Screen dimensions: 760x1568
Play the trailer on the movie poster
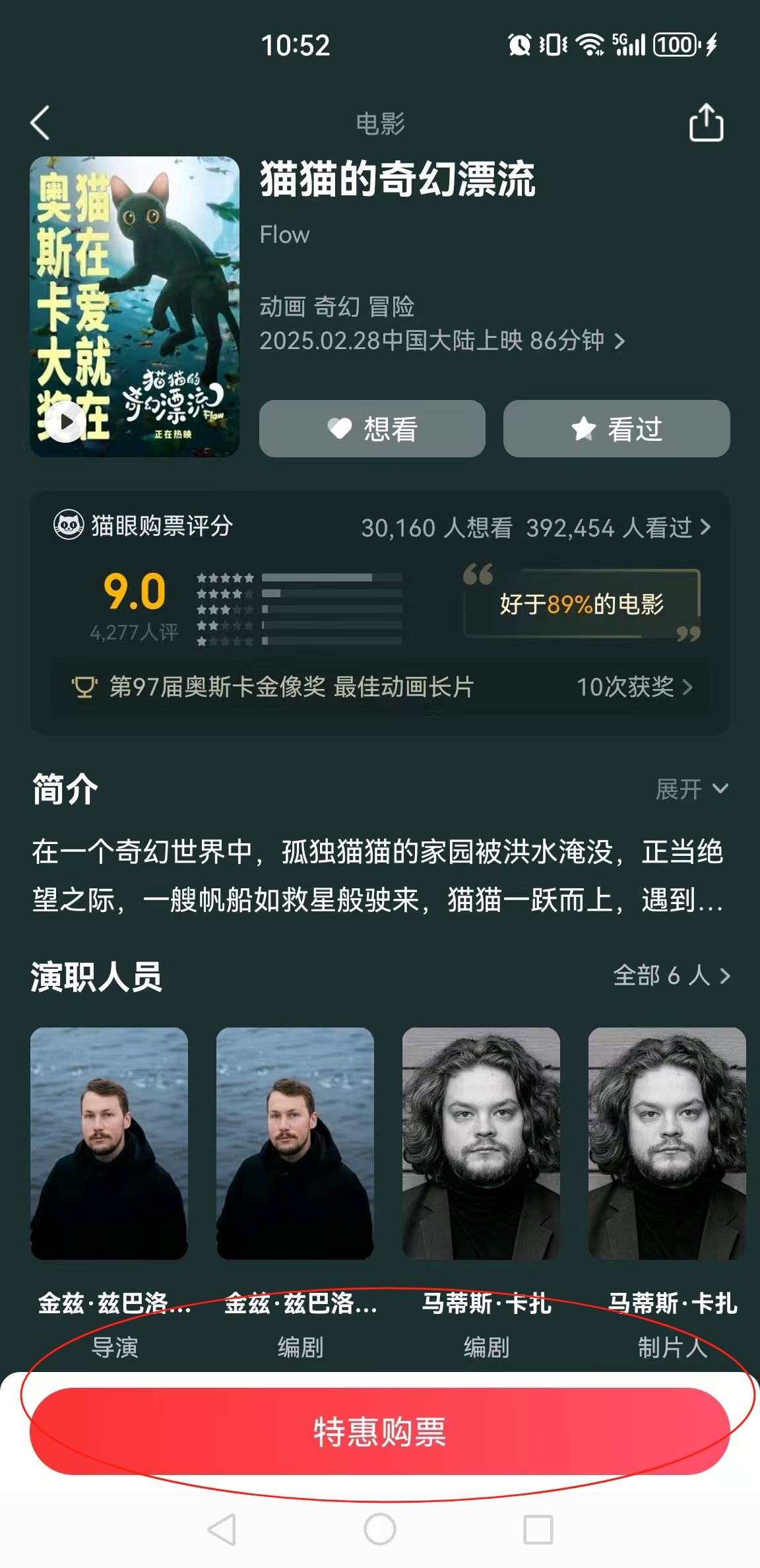[x=66, y=421]
